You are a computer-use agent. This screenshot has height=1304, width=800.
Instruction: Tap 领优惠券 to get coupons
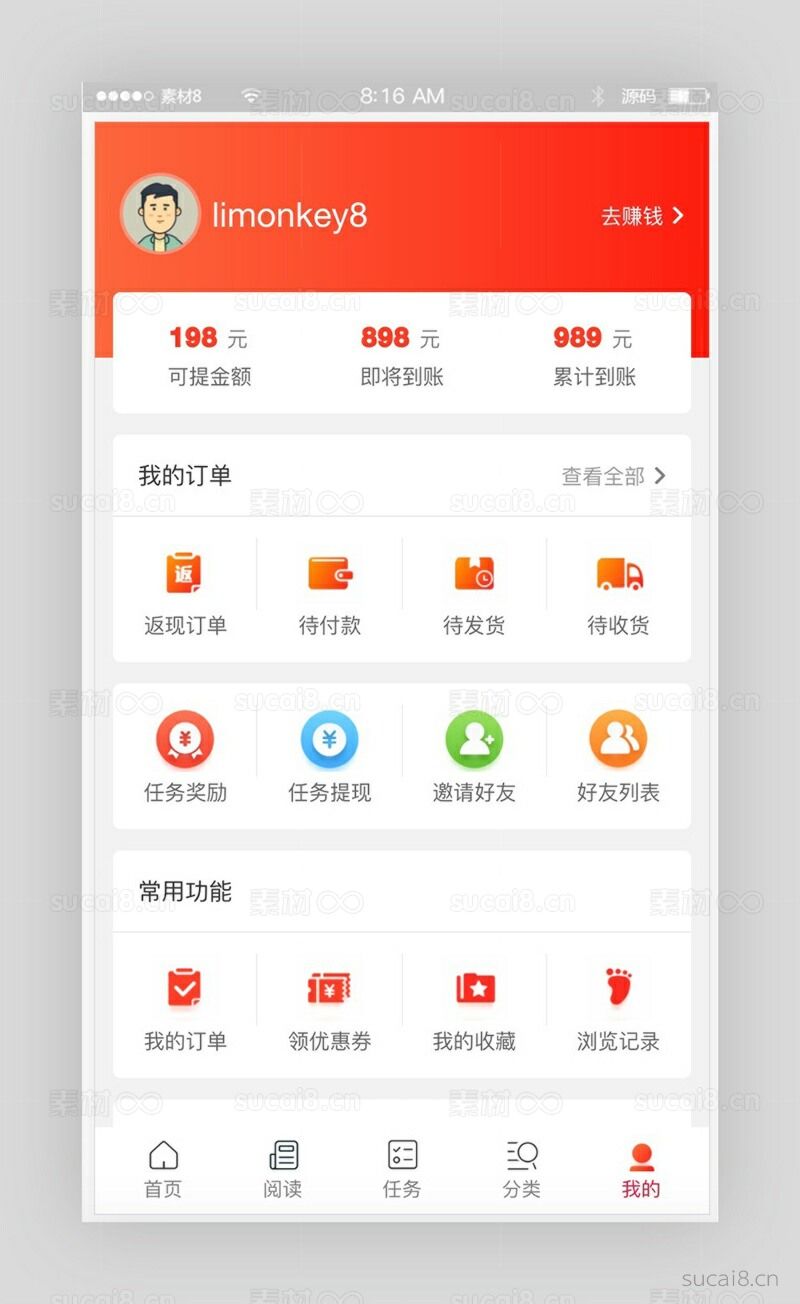[330, 1007]
